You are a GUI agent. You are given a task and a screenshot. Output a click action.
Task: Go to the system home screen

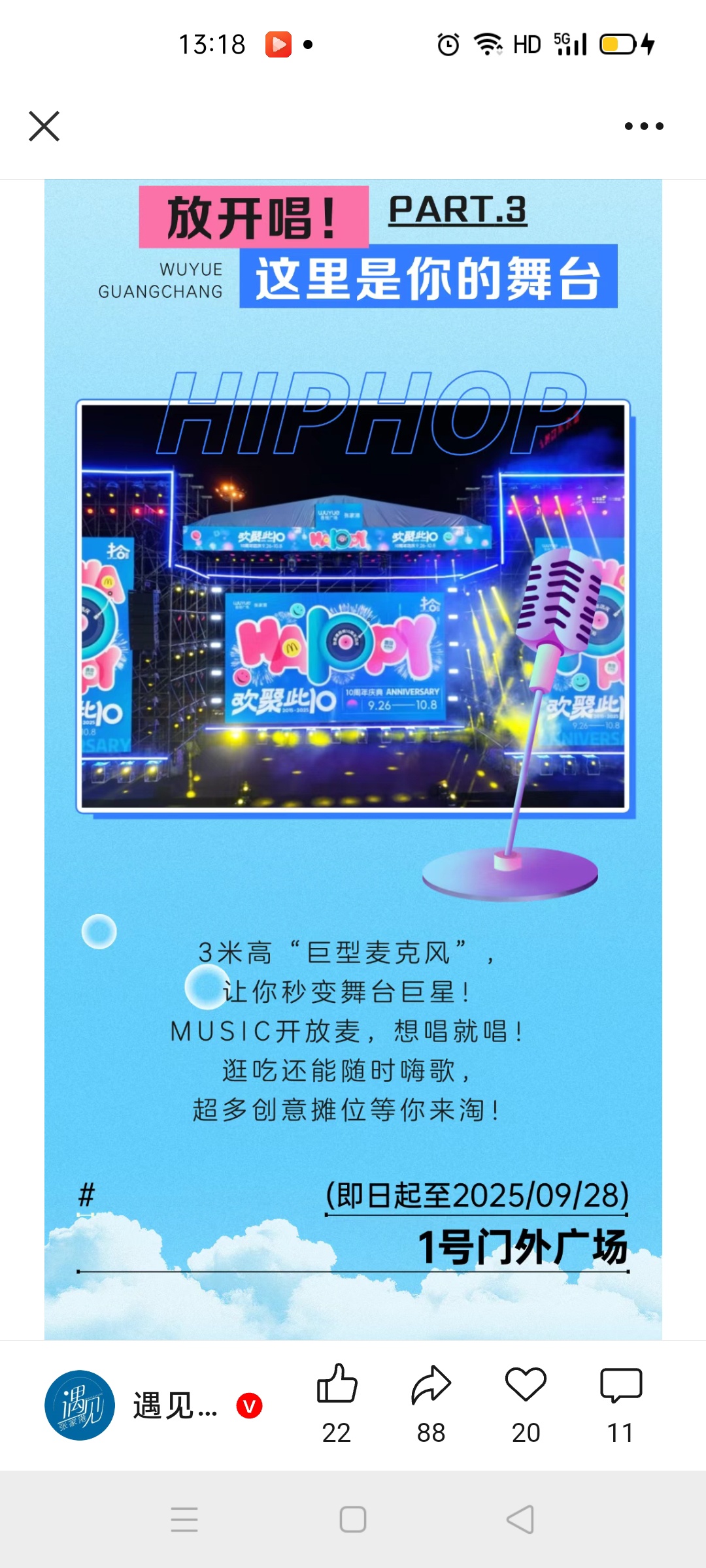[x=353, y=1519]
